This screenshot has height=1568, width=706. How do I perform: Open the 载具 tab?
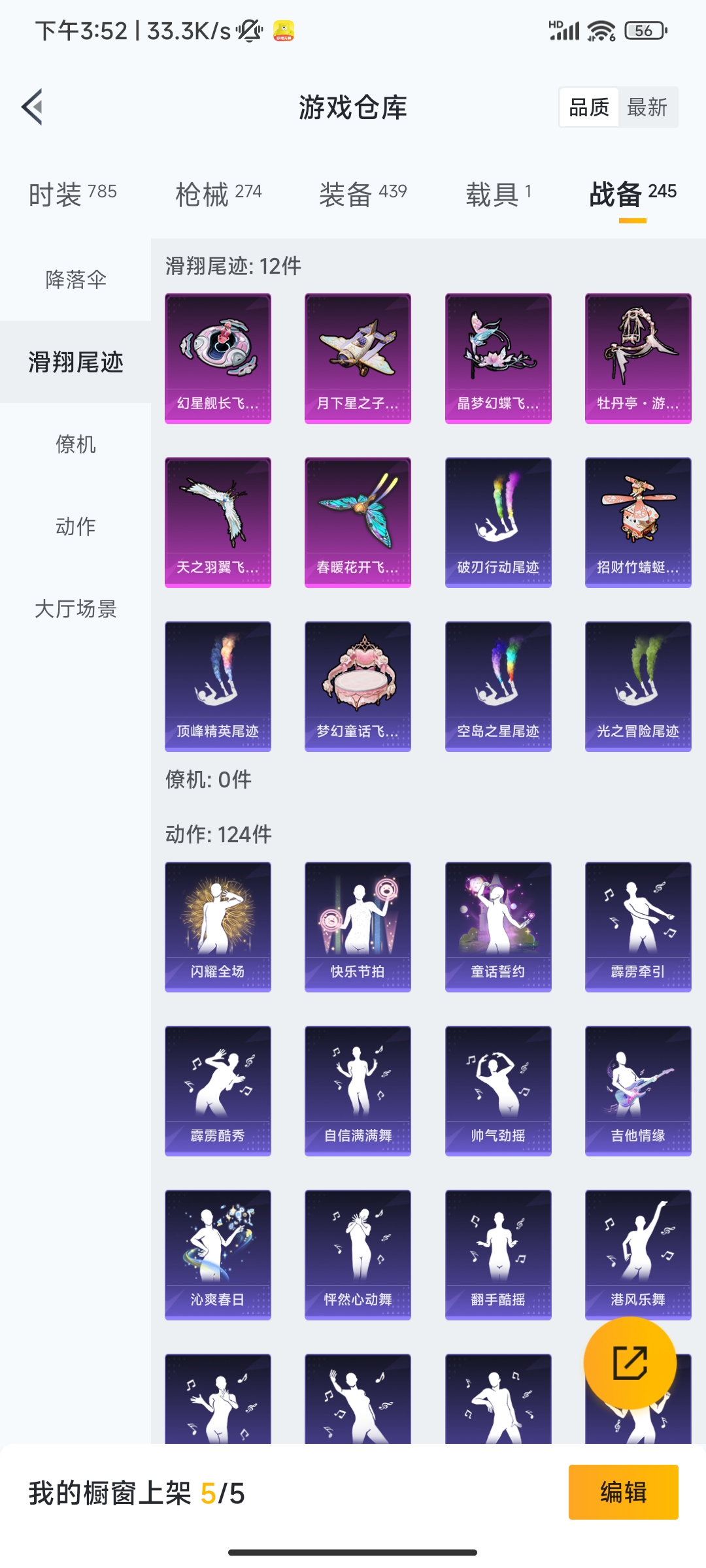(x=499, y=194)
